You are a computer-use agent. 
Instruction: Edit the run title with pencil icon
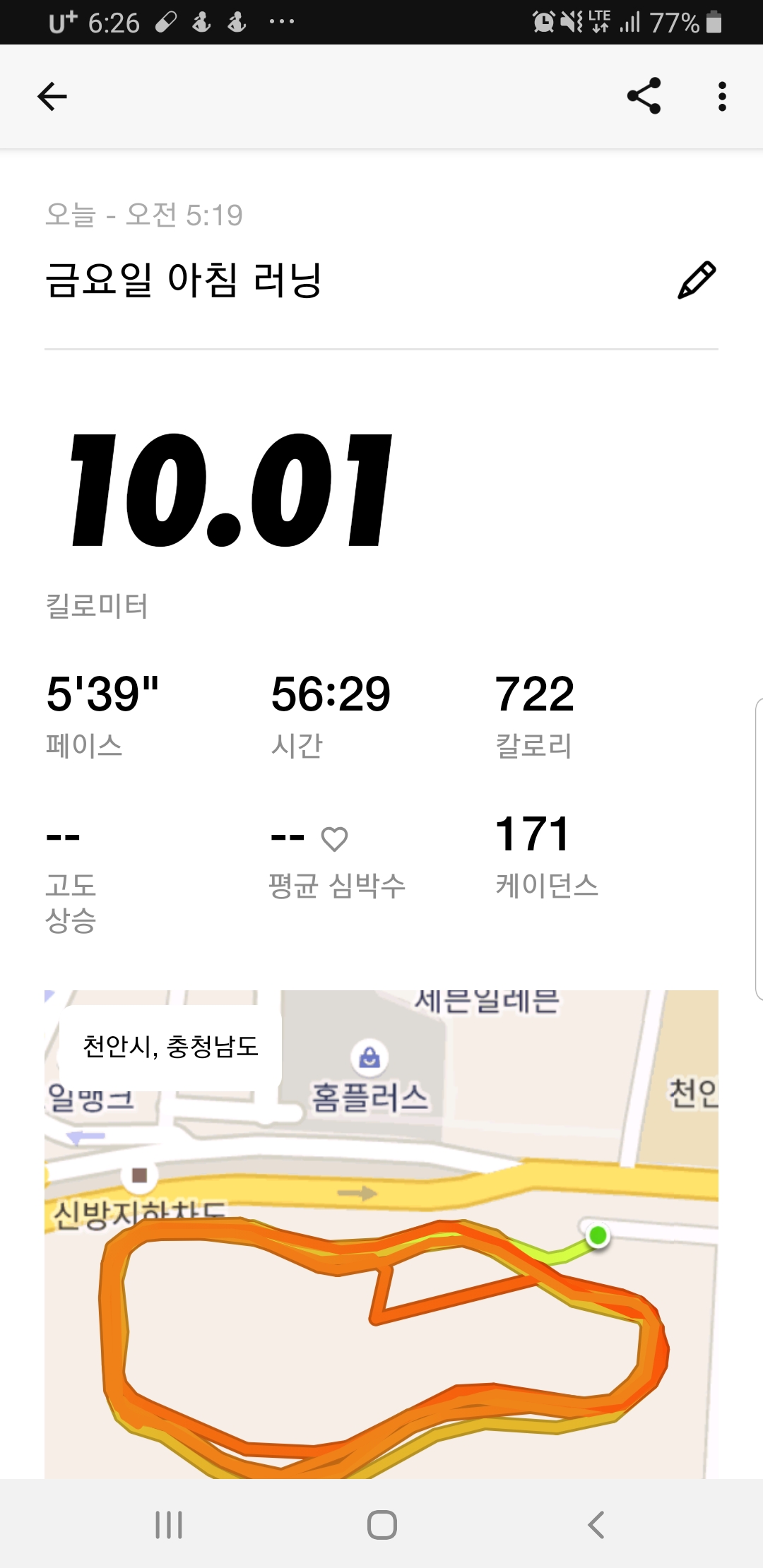pyautogui.click(x=697, y=280)
